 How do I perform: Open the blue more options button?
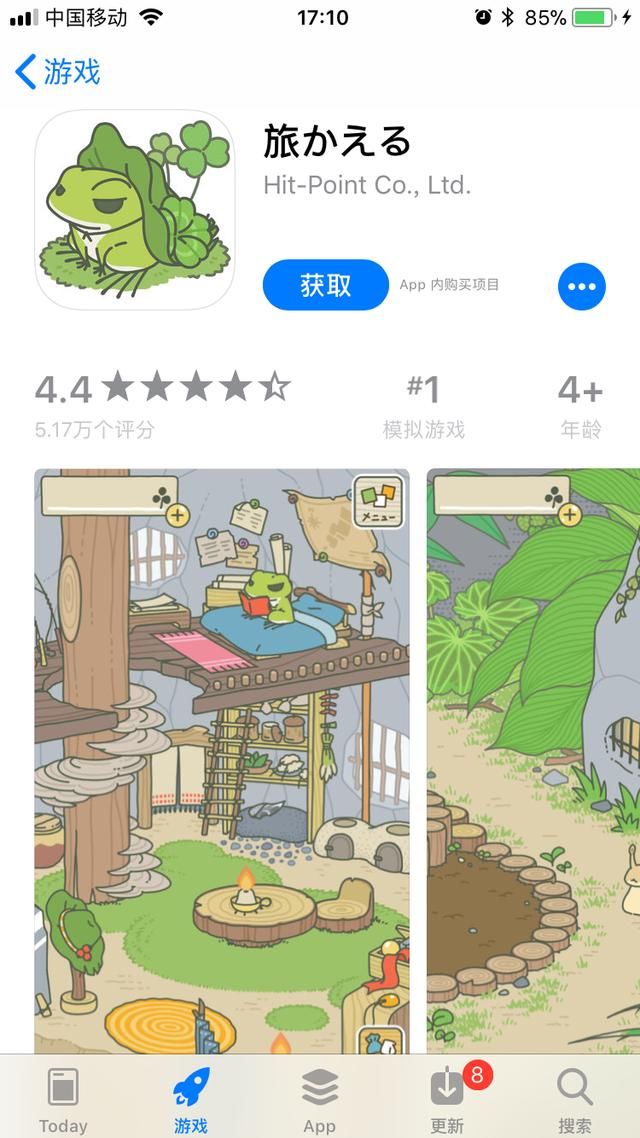pyautogui.click(x=581, y=286)
